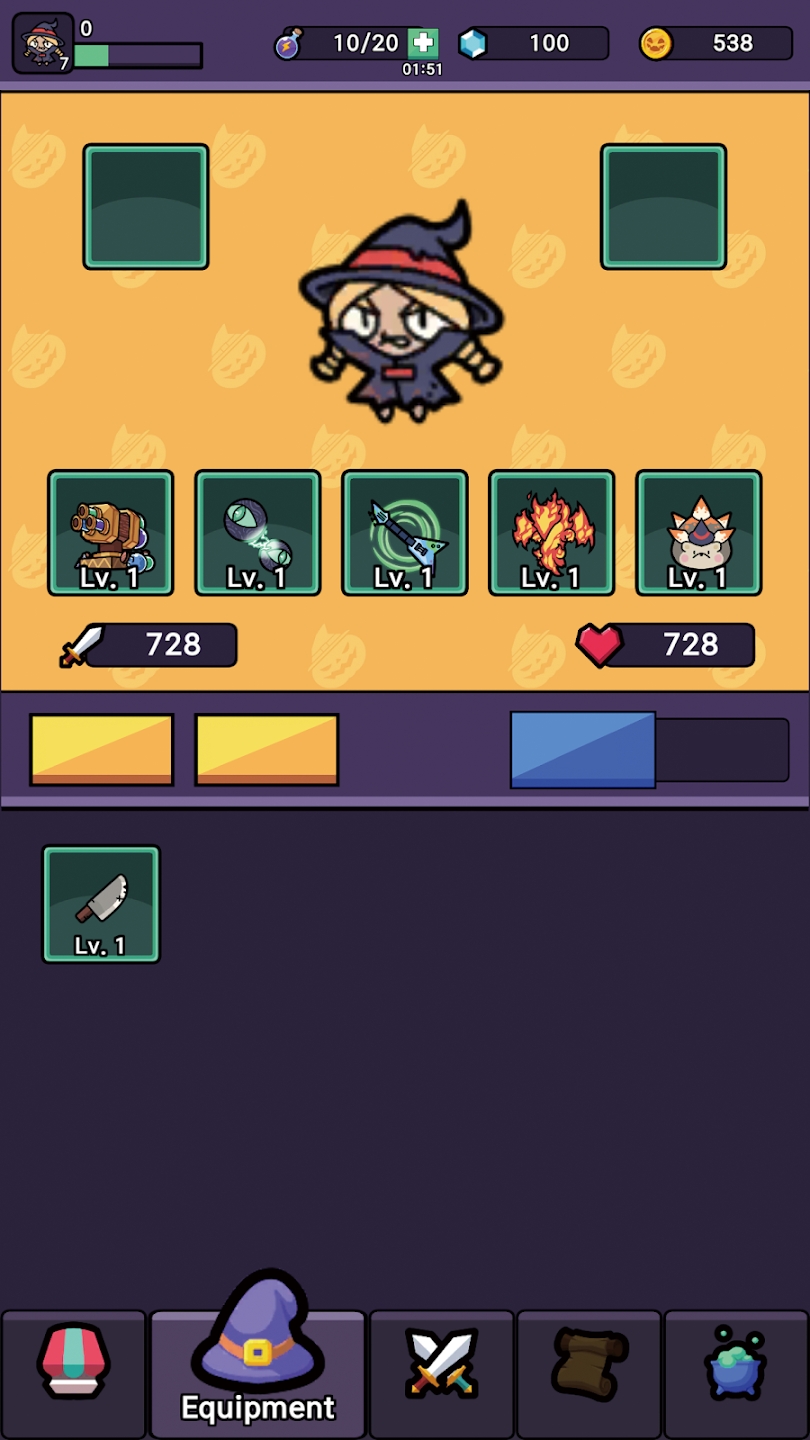
Task: Open the flame Lv. 1 item
Action: click(551, 533)
